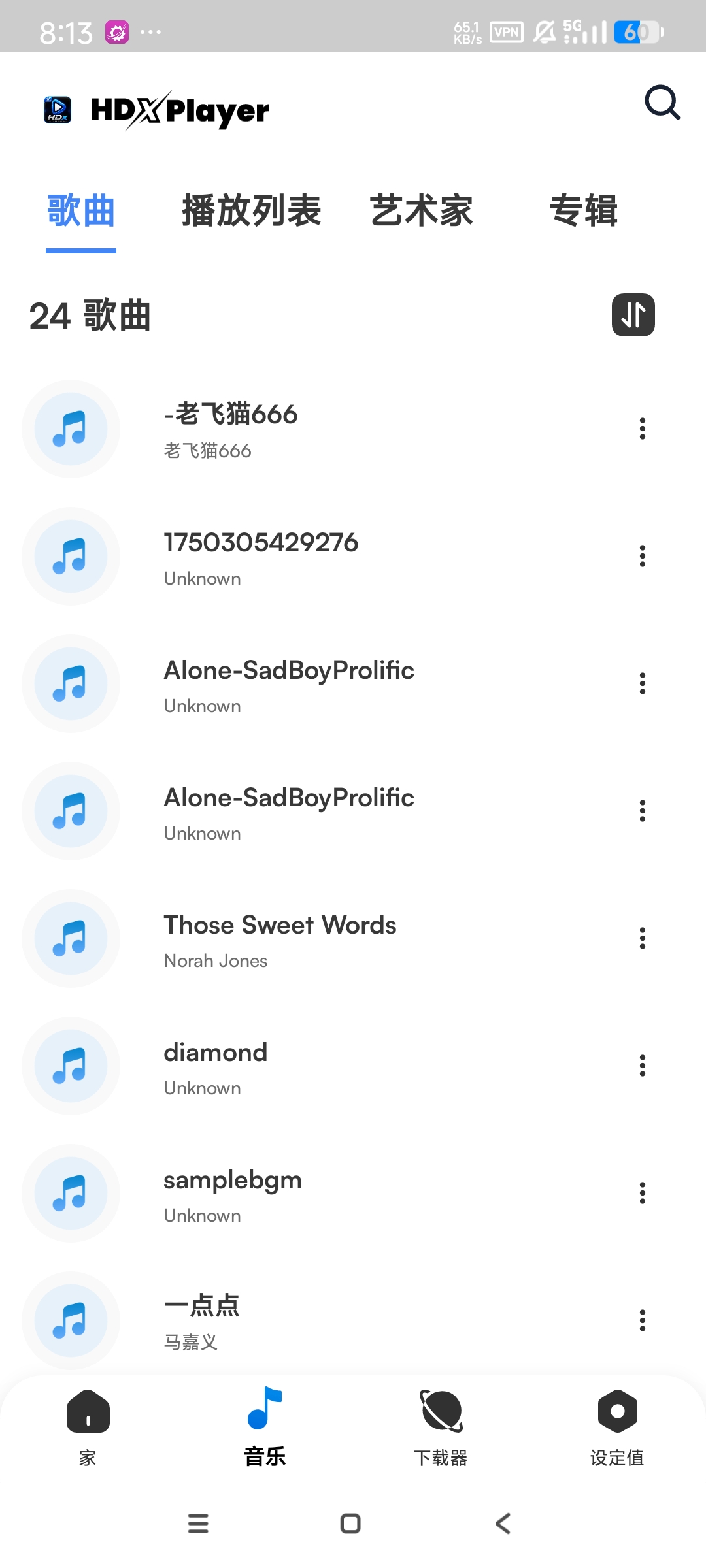Viewport: 706px width, 1568px height.
Task: Go back using the system back button
Action: point(503,1524)
